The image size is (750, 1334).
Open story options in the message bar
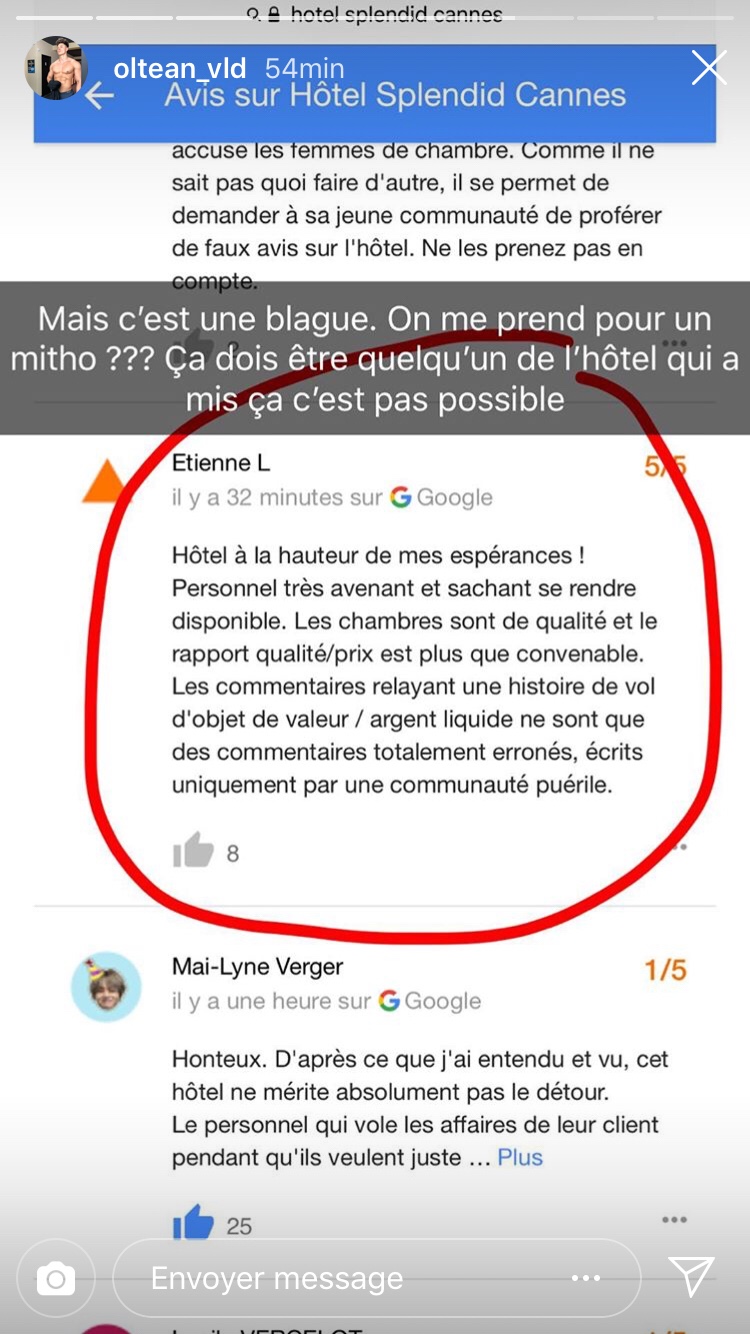585,1278
